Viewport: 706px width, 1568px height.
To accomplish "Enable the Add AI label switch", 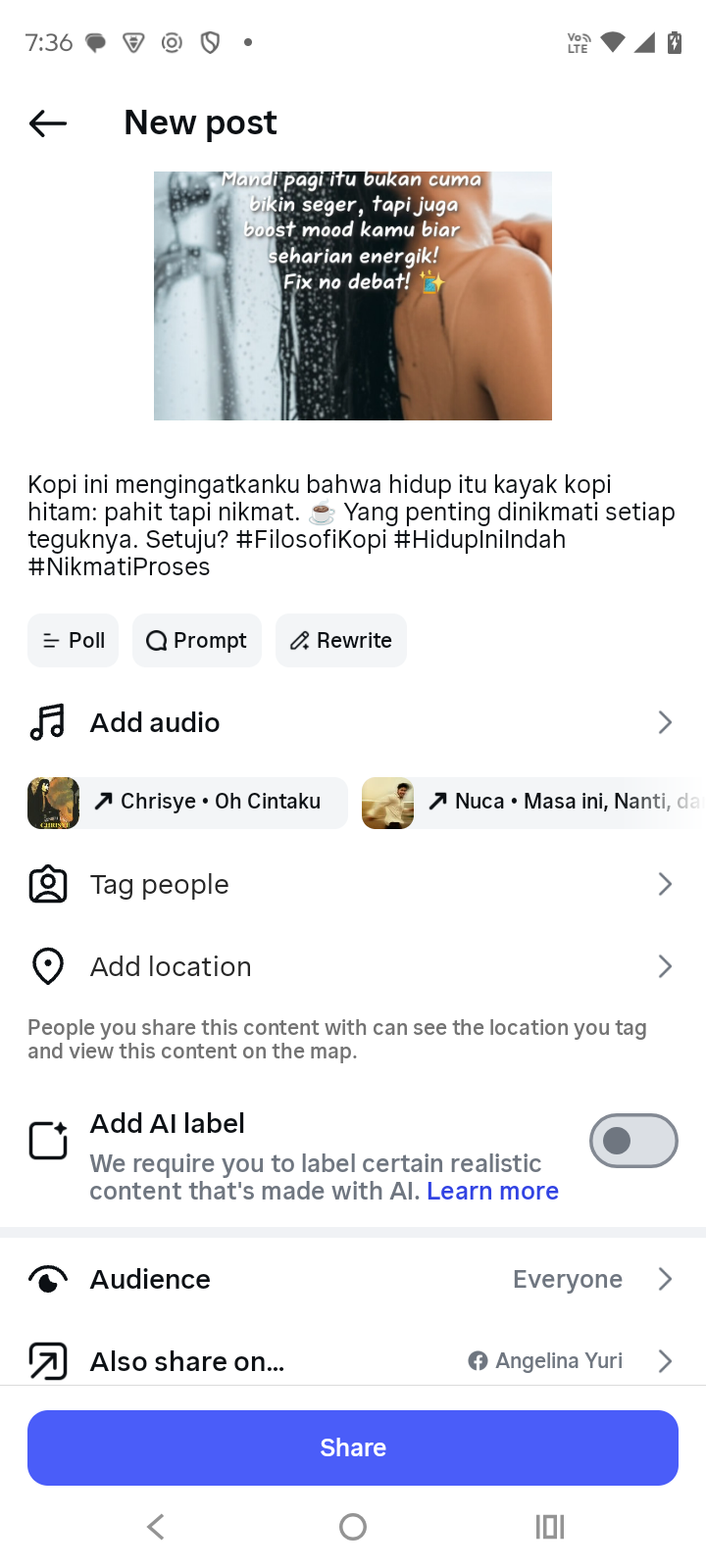I will [x=632, y=1141].
